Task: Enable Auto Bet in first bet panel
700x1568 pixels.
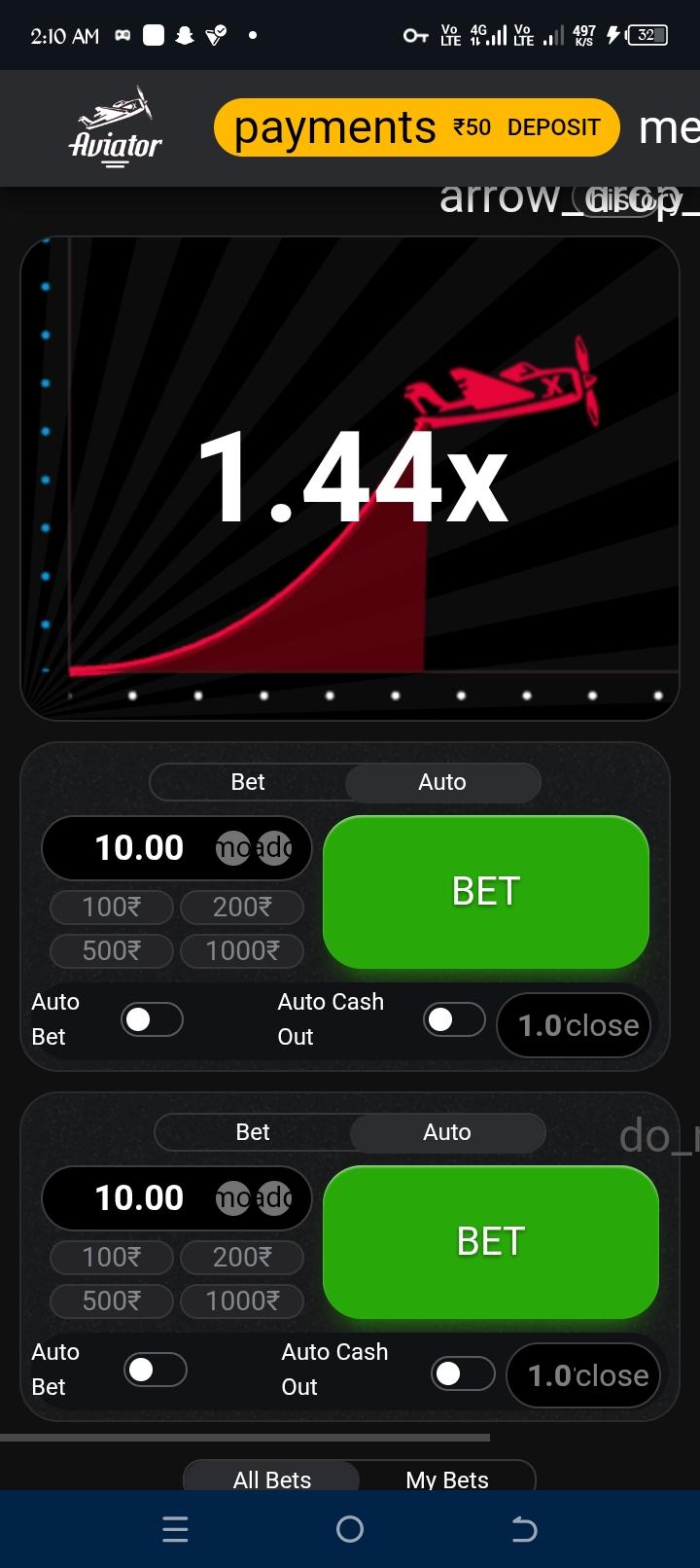Action: 152,1019
